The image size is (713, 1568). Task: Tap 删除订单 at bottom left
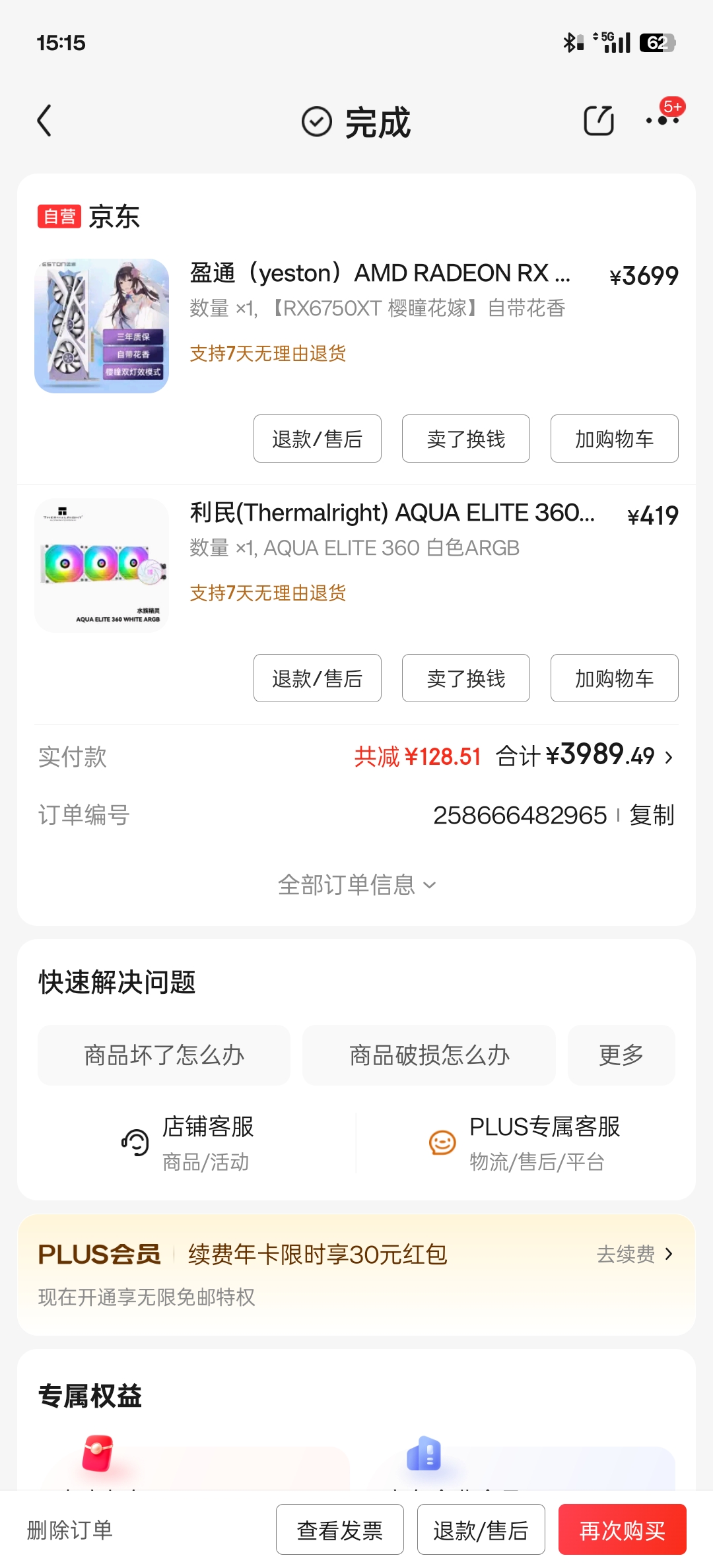(69, 1529)
